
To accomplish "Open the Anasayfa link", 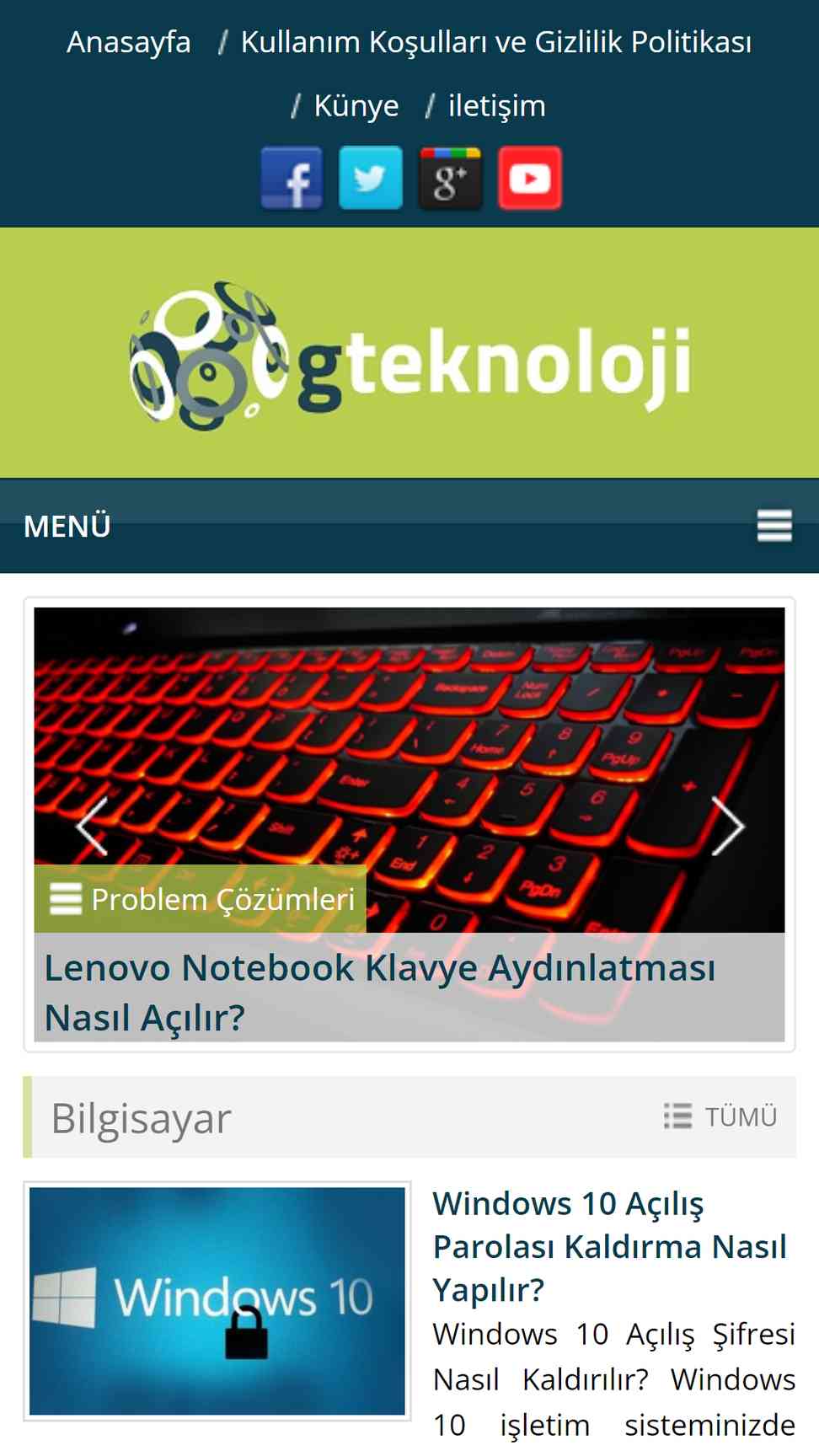I will click(x=129, y=41).
